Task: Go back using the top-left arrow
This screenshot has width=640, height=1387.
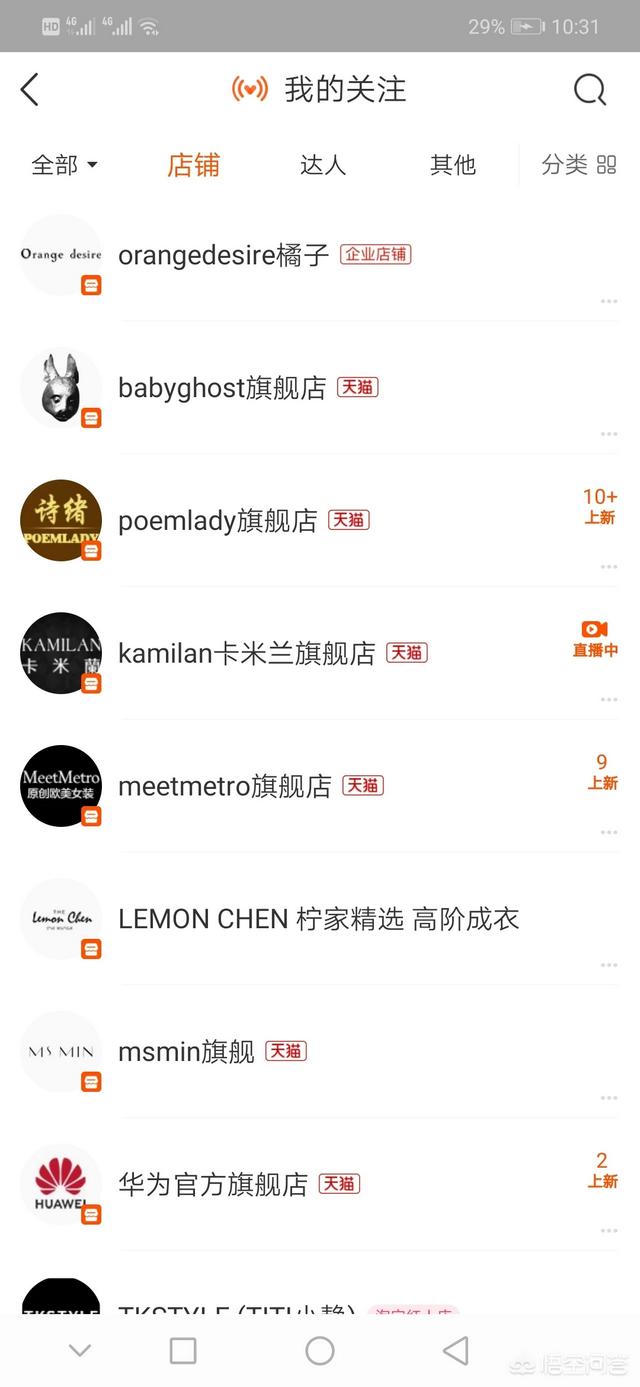Action: click(x=29, y=90)
